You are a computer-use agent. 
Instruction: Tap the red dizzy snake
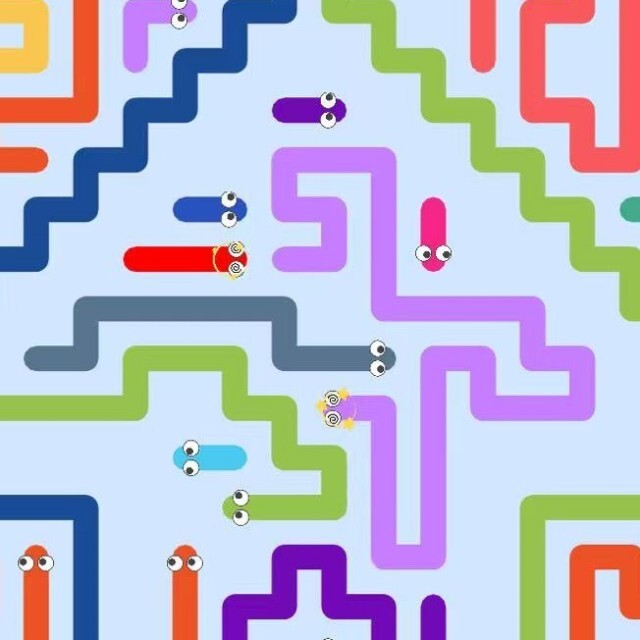coord(180,260)
